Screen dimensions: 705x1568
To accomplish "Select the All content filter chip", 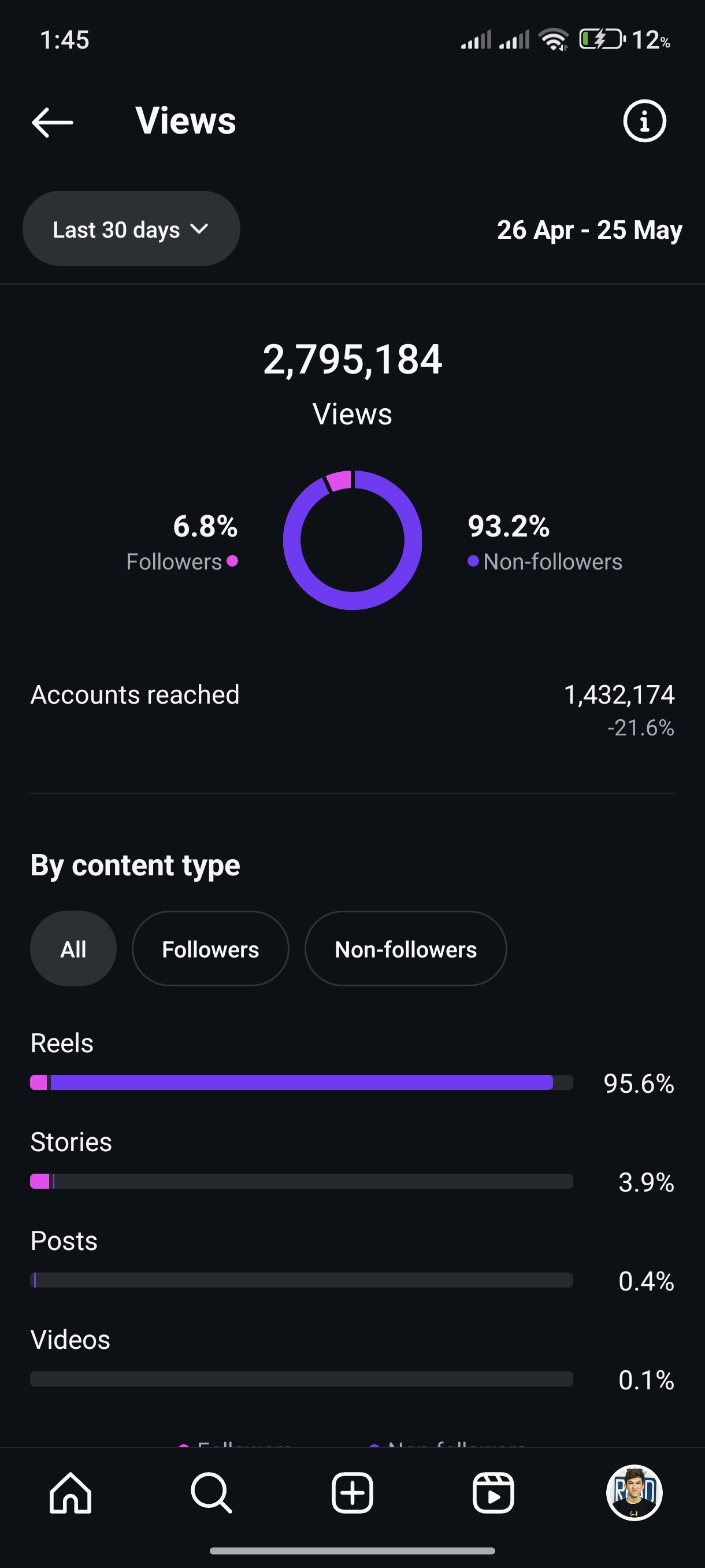I will tap(73, 948).
